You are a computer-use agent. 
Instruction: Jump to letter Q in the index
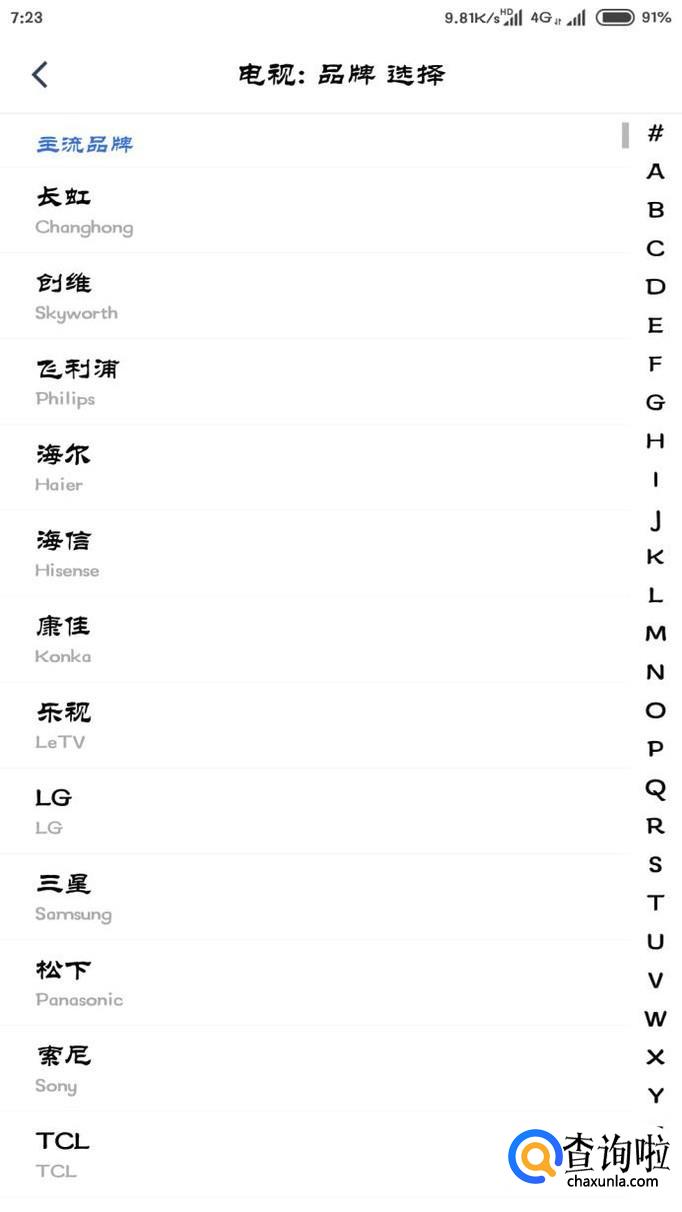click(x=655, y=788)
